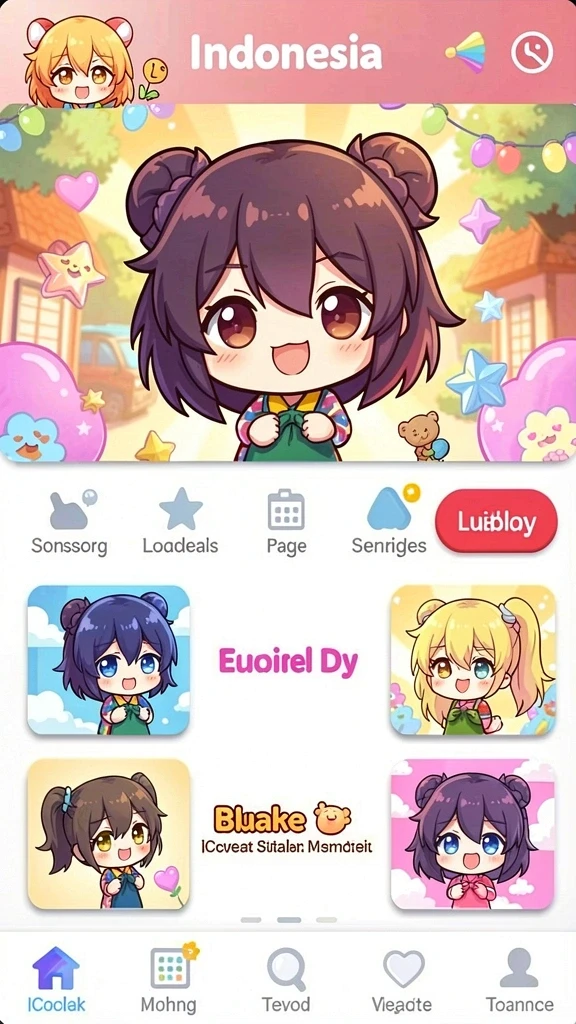
Task: Tap the round clock icon in header
Action: coord(532,52)
